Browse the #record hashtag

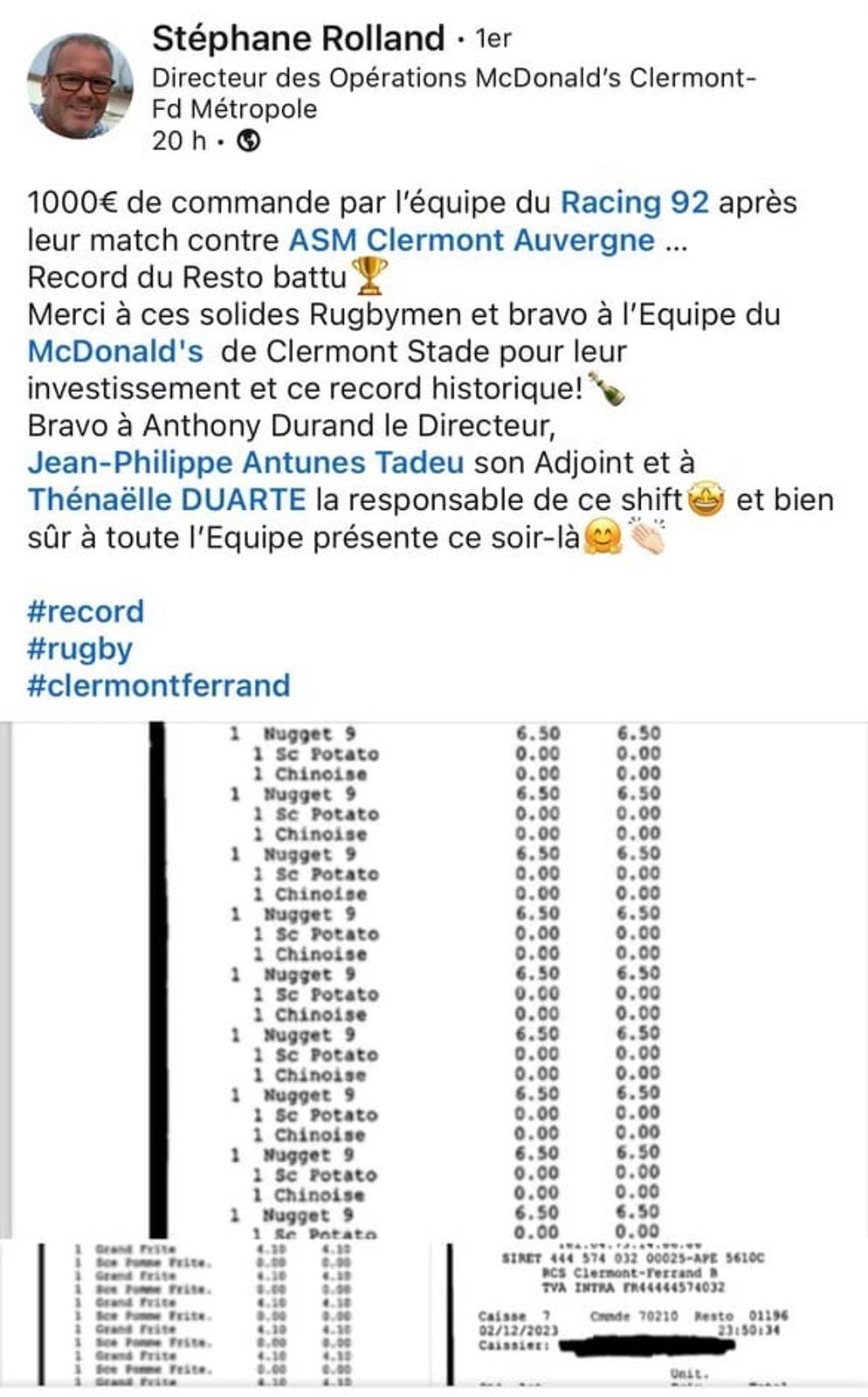click(86, 611)
